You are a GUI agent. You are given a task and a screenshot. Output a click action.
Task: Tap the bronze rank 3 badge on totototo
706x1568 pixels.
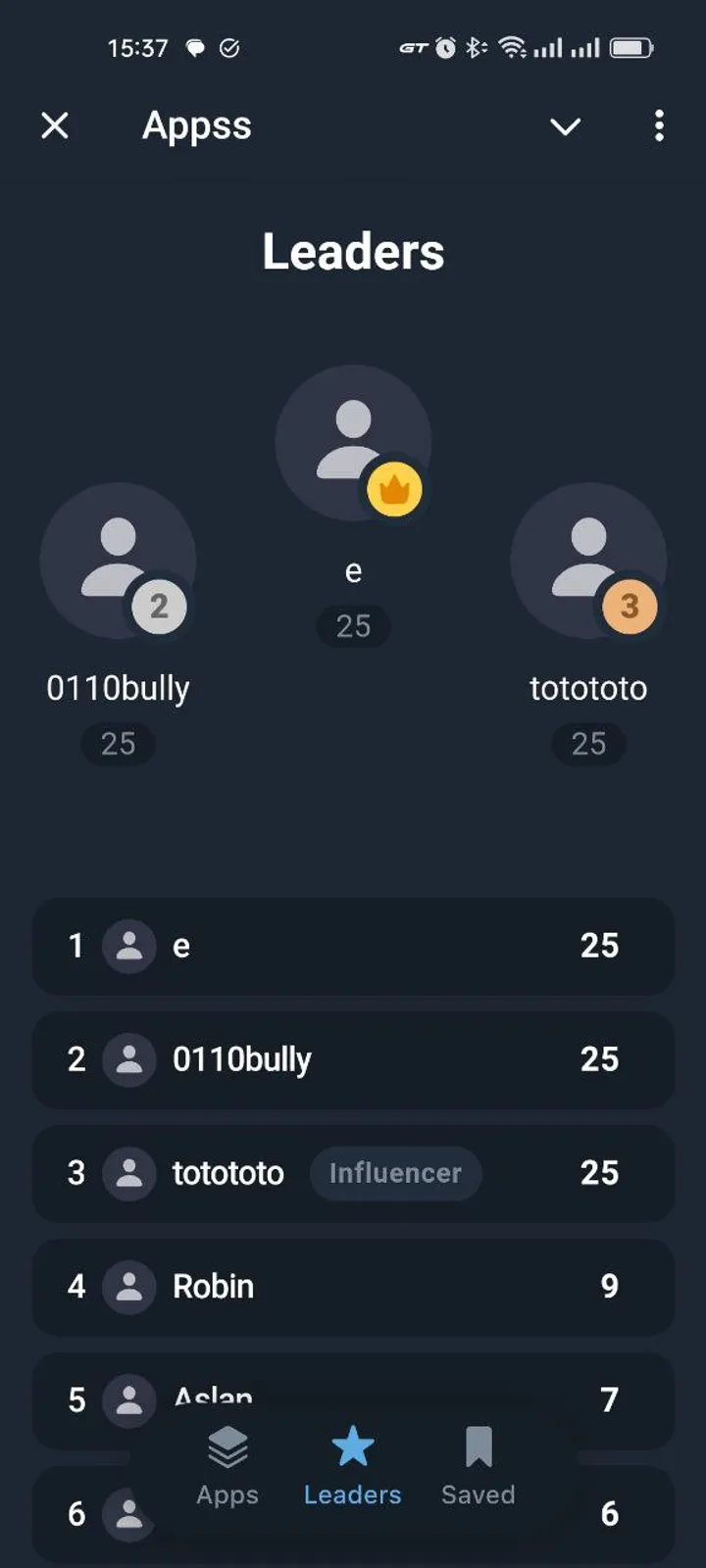tap(630, 606)
